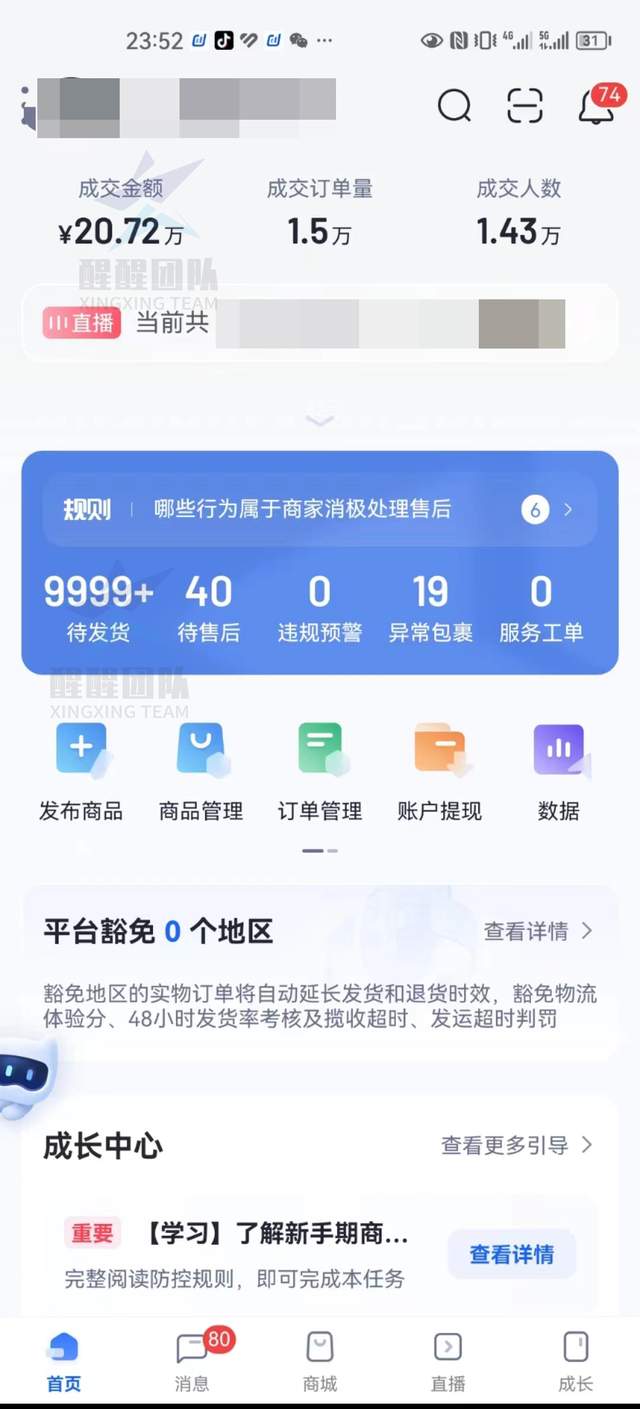Open the 直播 live status banner
The image size is (640, 1409).
click(320, 324)
